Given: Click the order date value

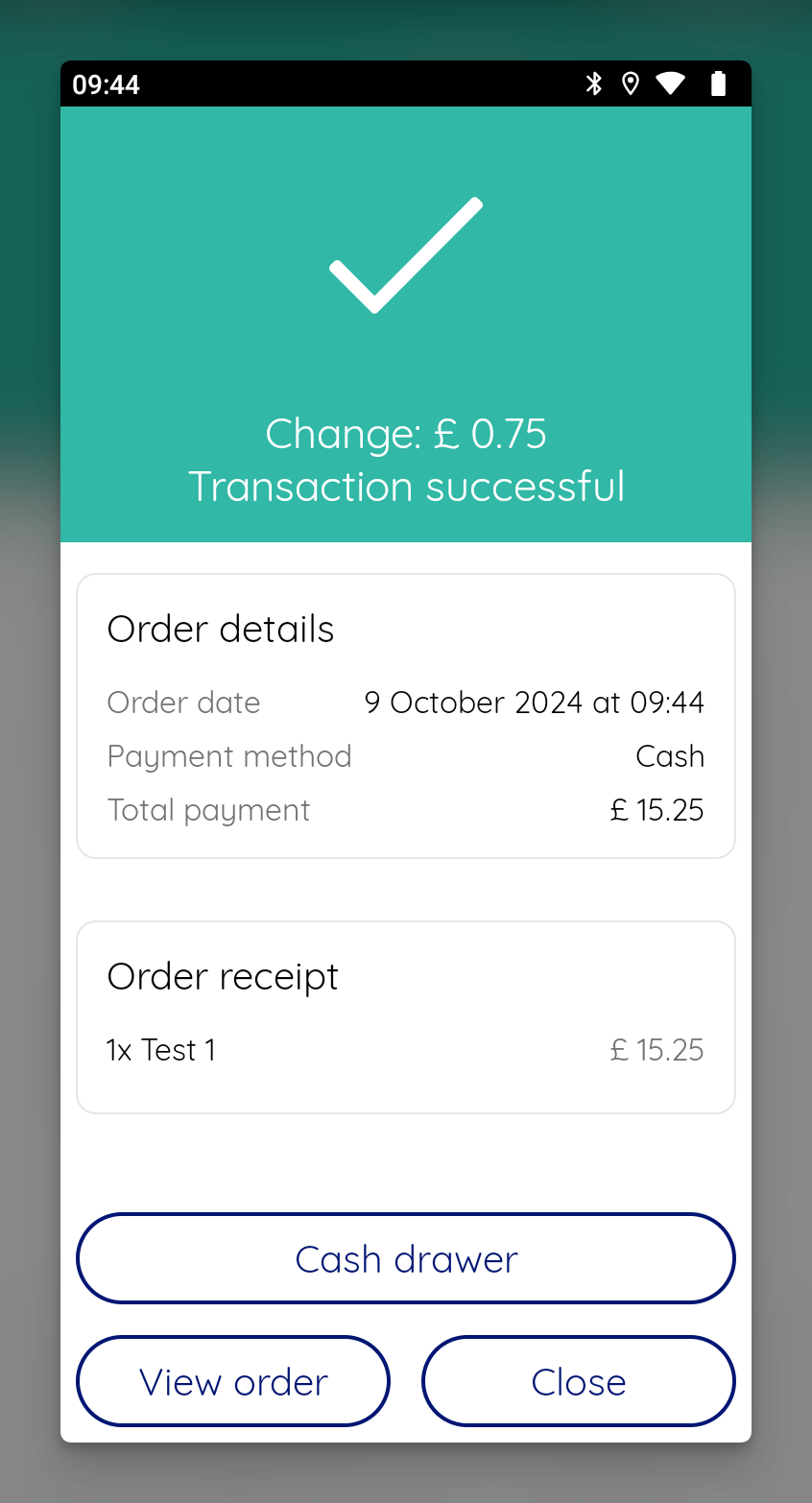Looking at the screenshot, I should tap(535, 702).
